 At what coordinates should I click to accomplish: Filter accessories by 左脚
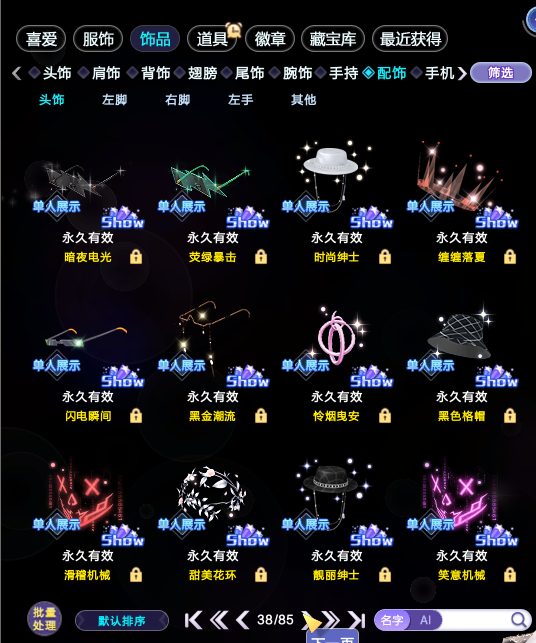click(114, 100)
